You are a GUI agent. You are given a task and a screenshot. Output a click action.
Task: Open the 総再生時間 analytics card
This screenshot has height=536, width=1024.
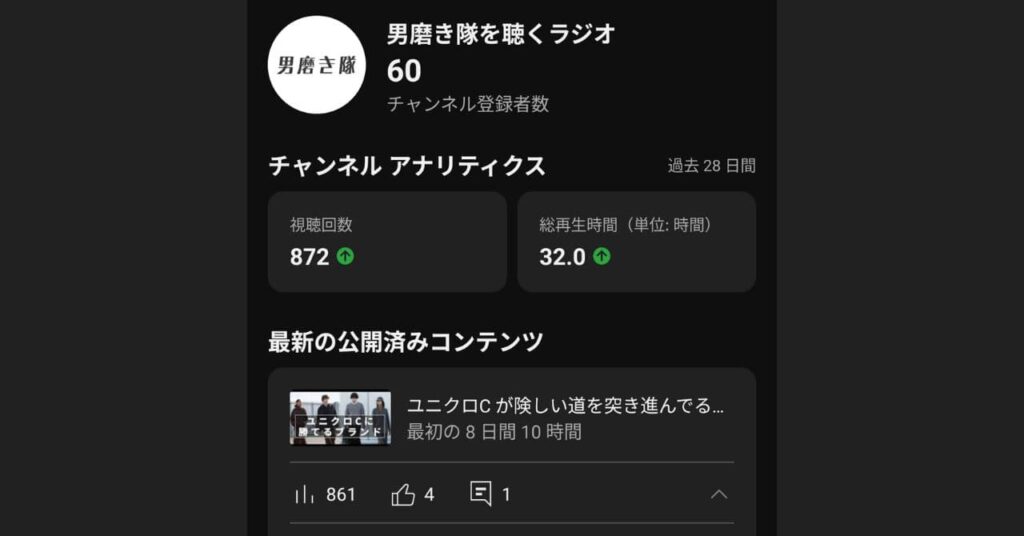point(636,242)
